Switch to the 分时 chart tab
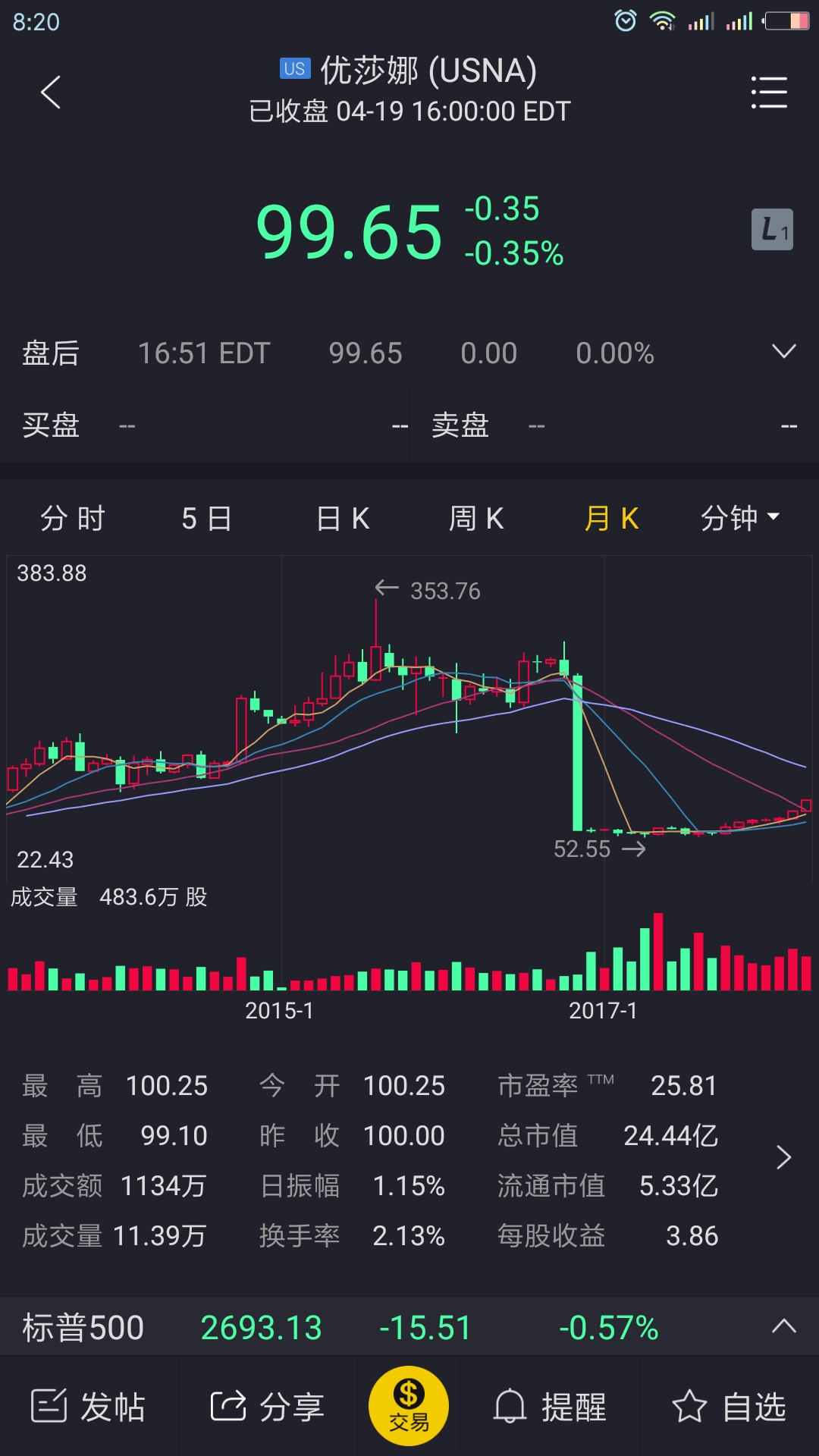The image size is (819, 1456). point(73,519)
